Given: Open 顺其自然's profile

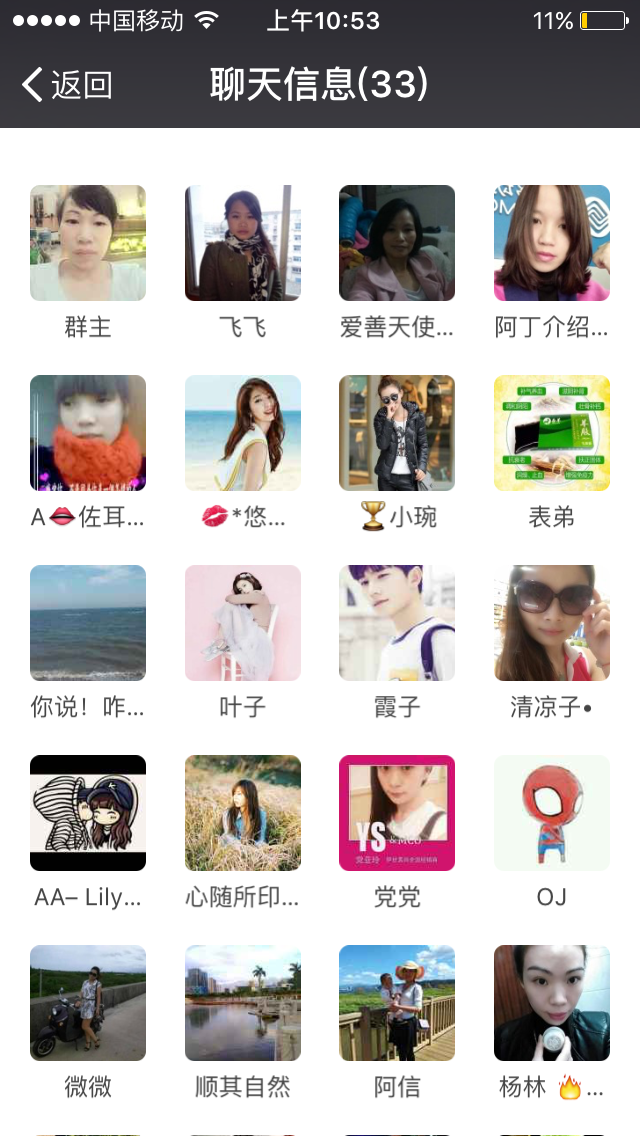Looking at the screenshot, I should coord(243,1003).
